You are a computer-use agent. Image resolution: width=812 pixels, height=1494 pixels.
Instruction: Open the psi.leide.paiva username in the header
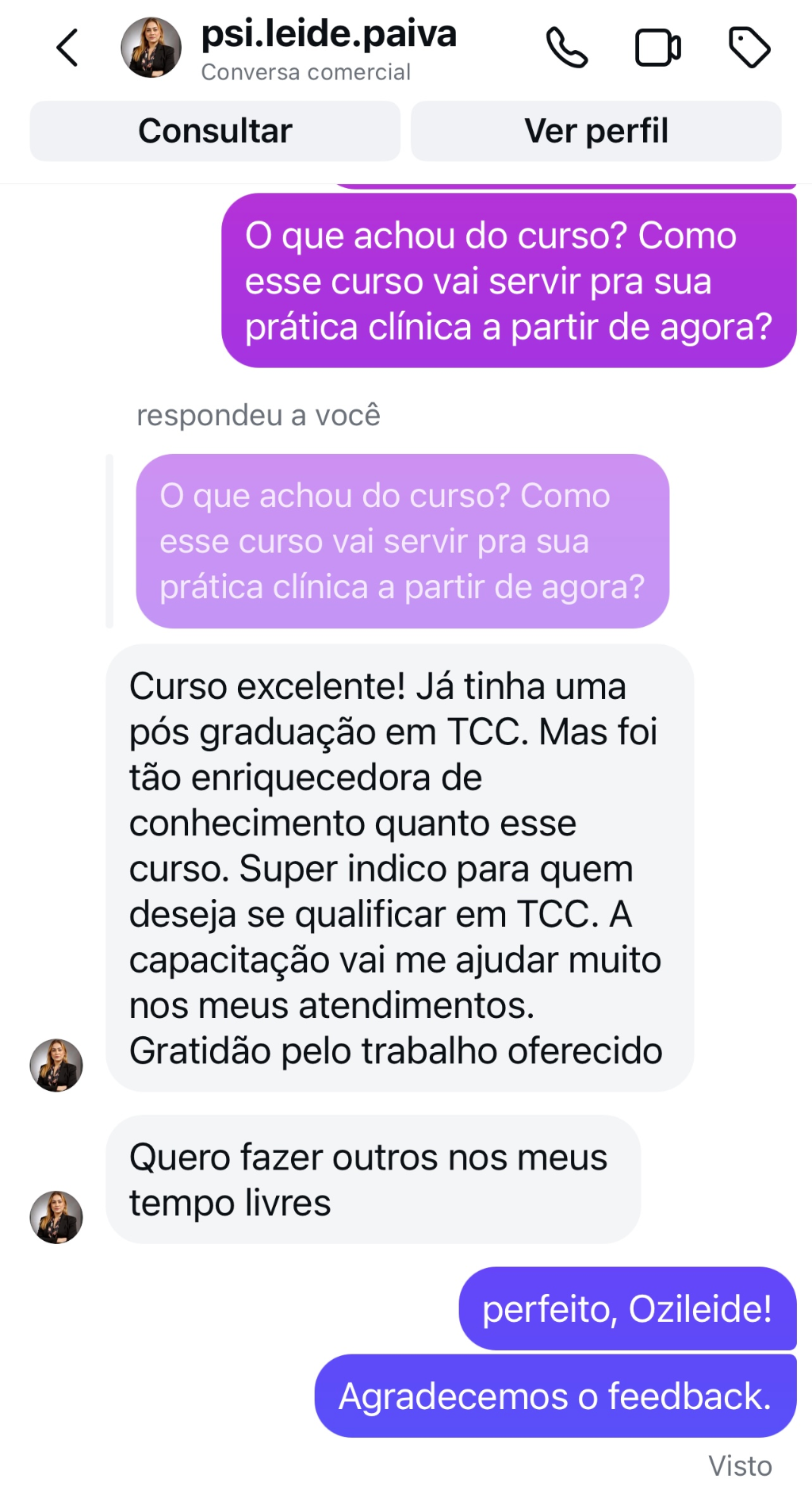tap(328, 34)
